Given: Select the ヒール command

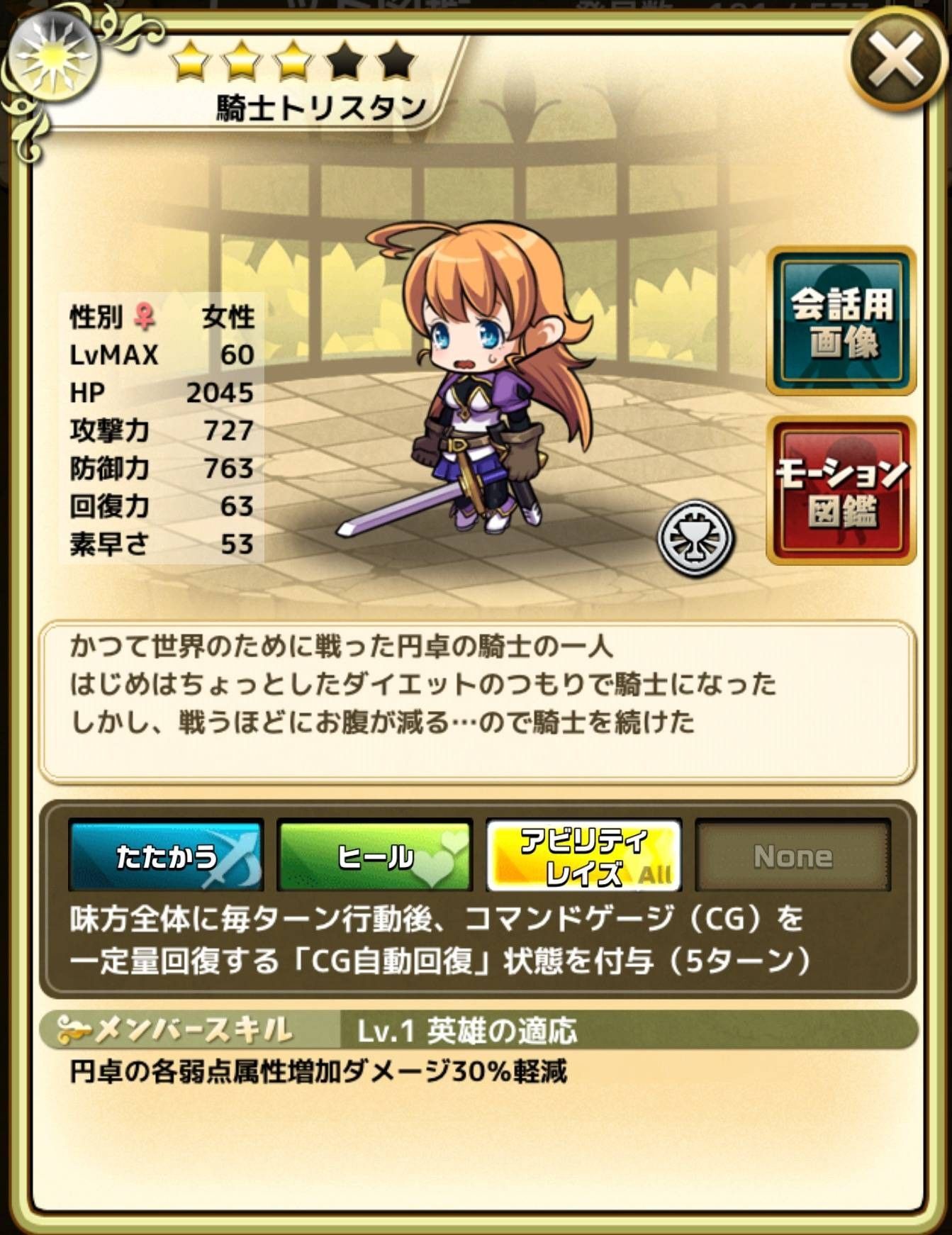Looking at the screenshot, I should 374,856.
